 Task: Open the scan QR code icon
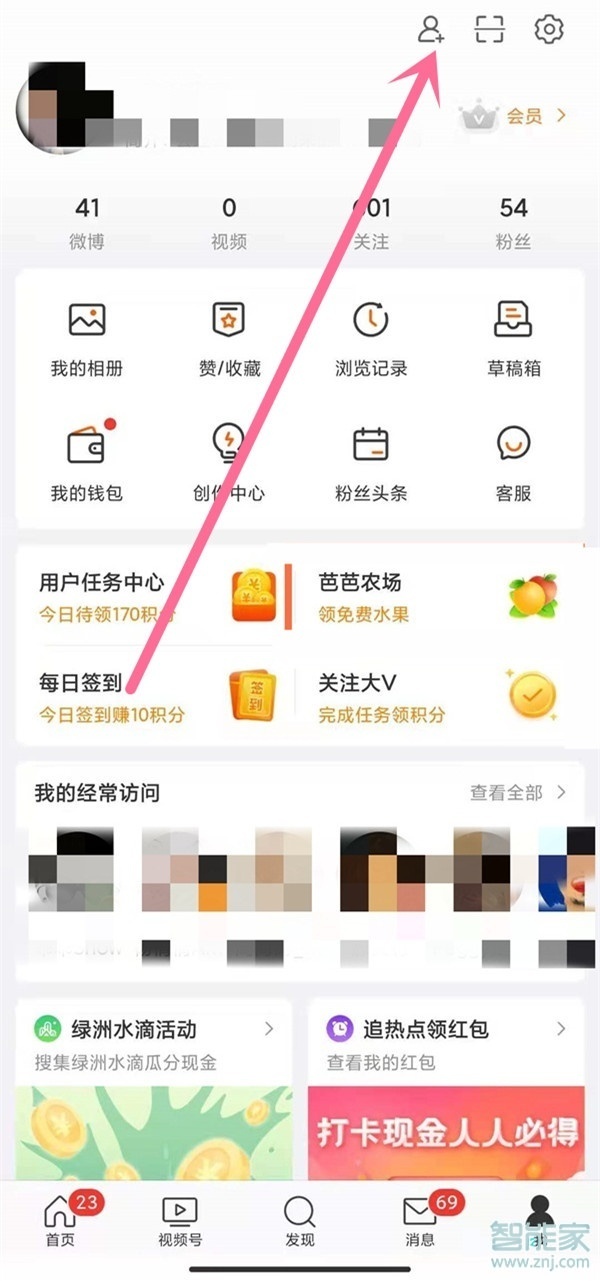coord(489,30)
